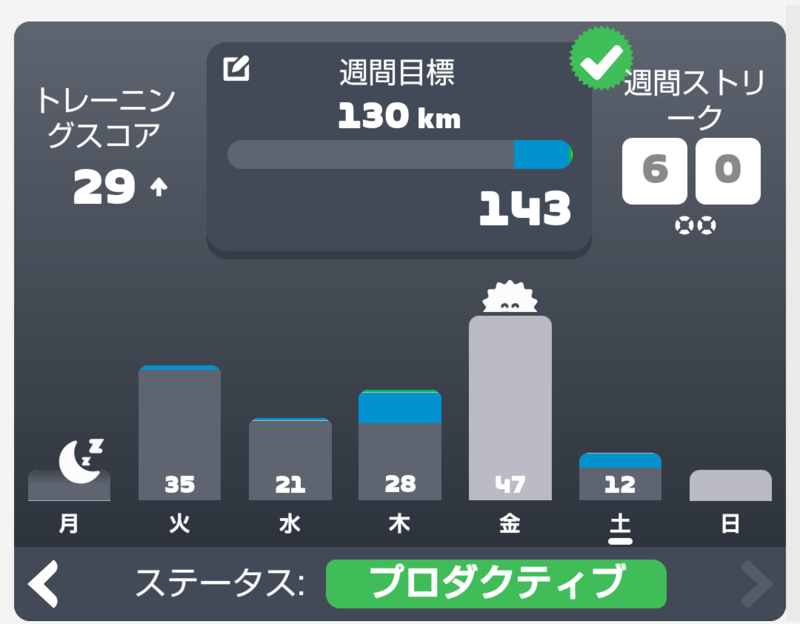Edit the weekly goal (週間目標)
Image resolution: width=800 pixels, height=624 pixels.
pyautogui.click(x=236, y=69)
